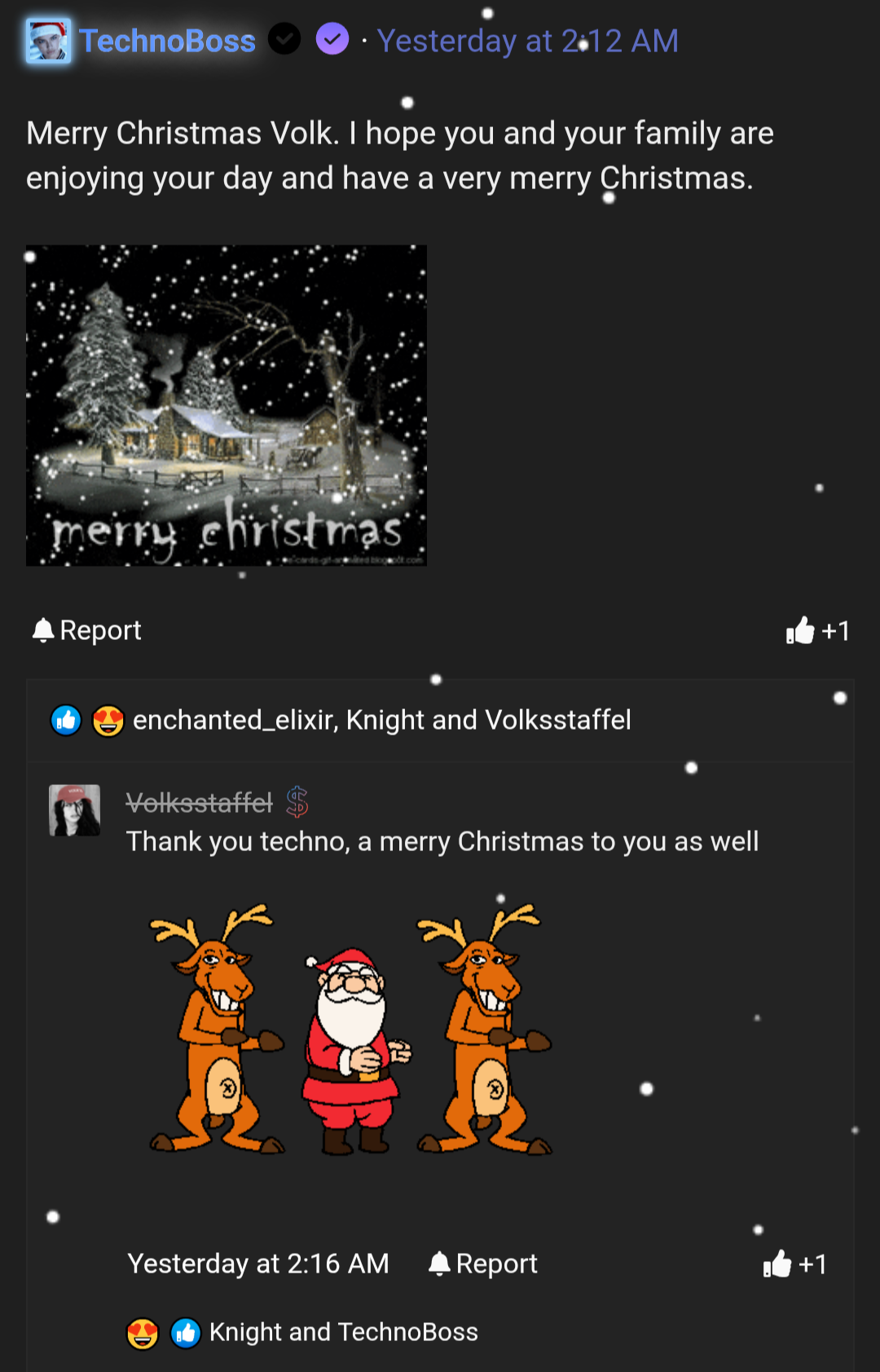880x1372 pixels.
Task: View reactions from enchanted_elixir, Knight and Volksstaffel
Action: click(381, 720)
